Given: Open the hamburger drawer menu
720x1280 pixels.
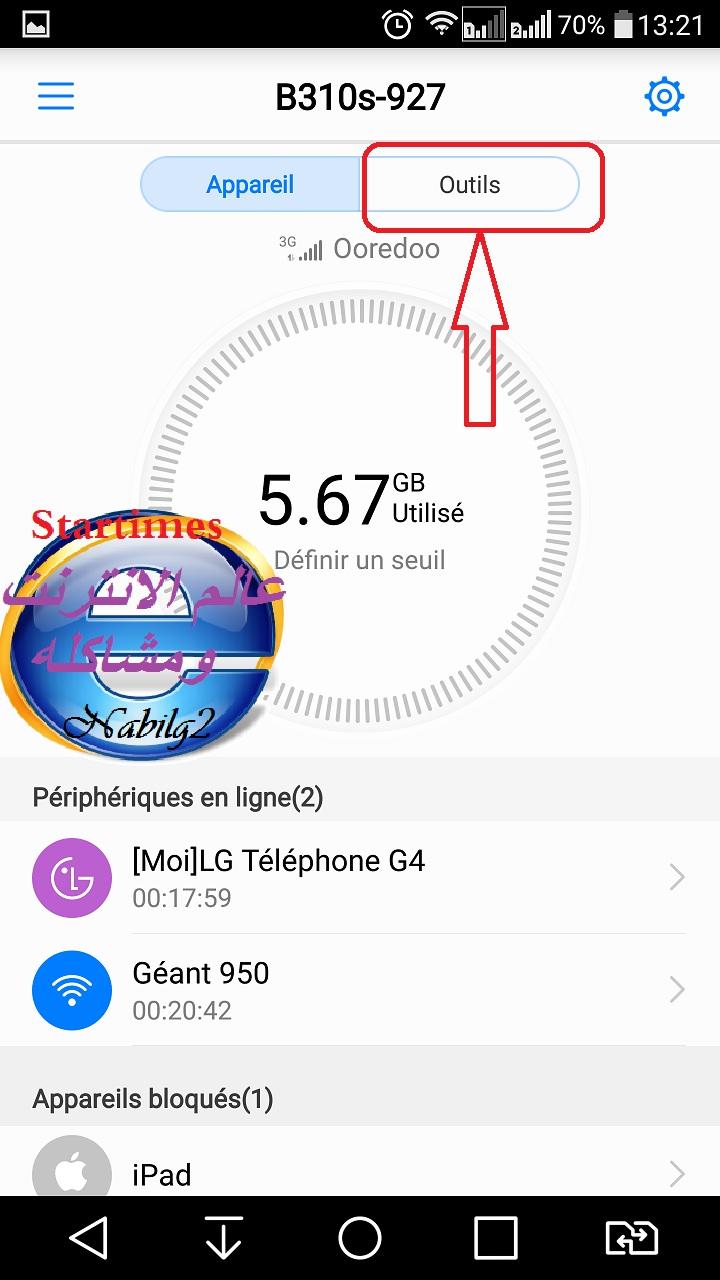Looking at the screenshot, I should tap(56, 96).
